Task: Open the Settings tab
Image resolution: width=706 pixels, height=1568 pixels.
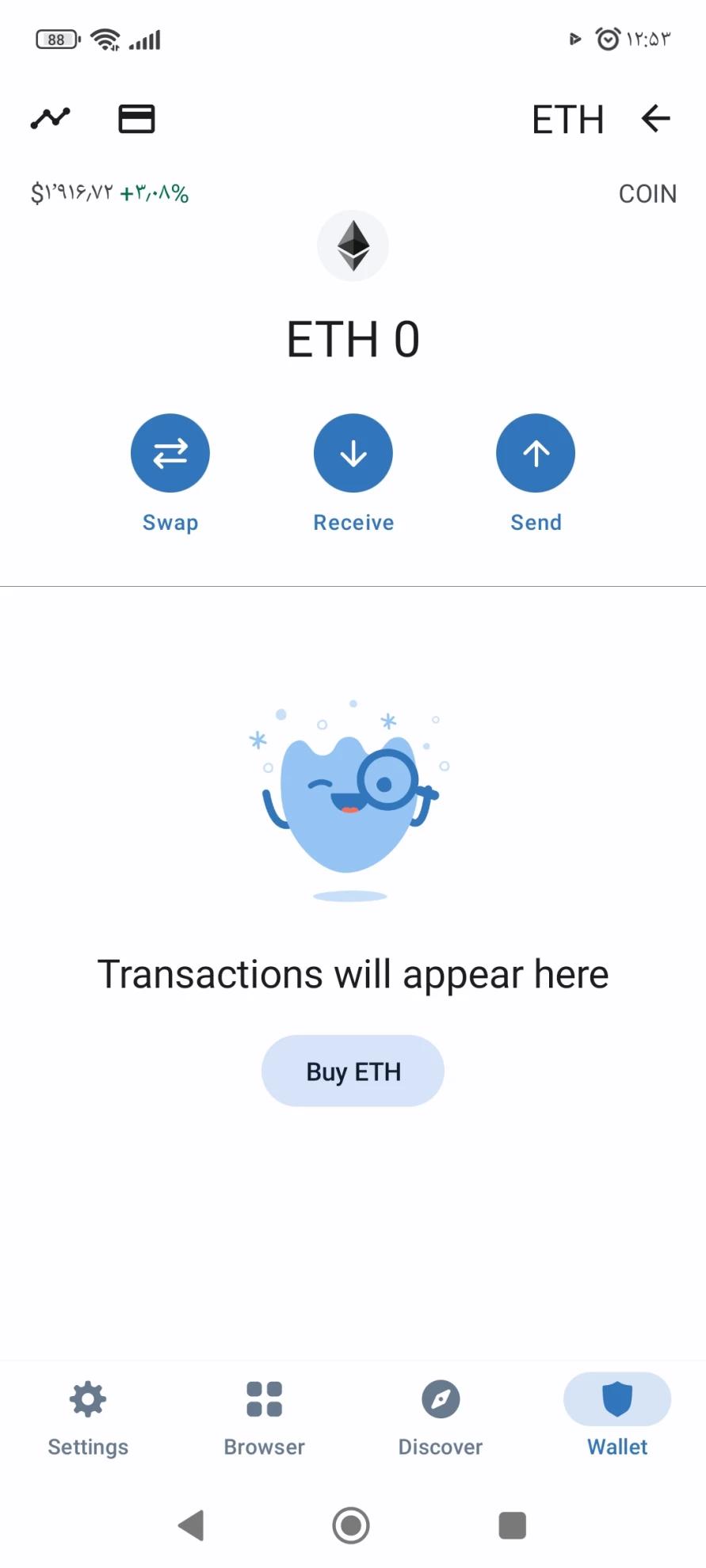Action: pos(88,1417)
